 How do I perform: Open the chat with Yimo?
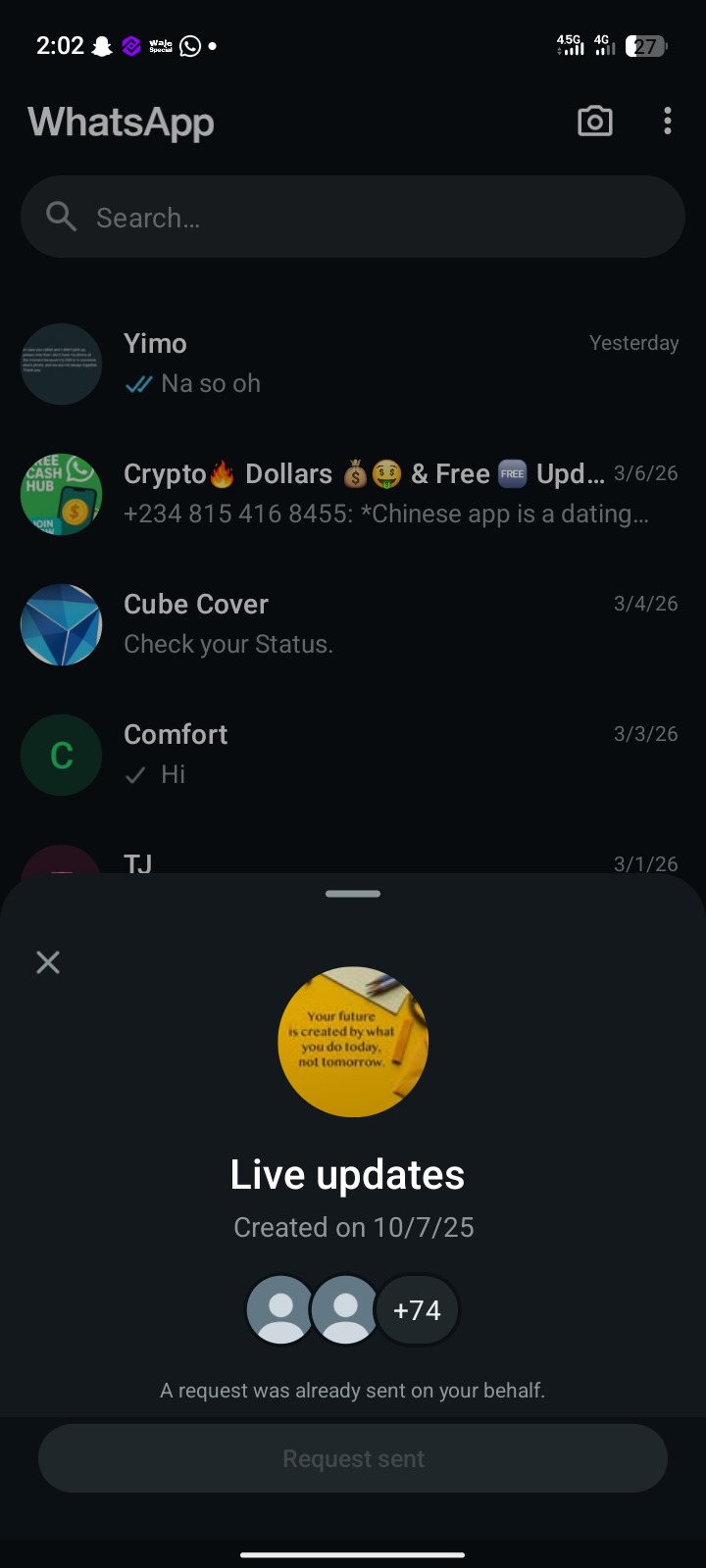(353, 364)
